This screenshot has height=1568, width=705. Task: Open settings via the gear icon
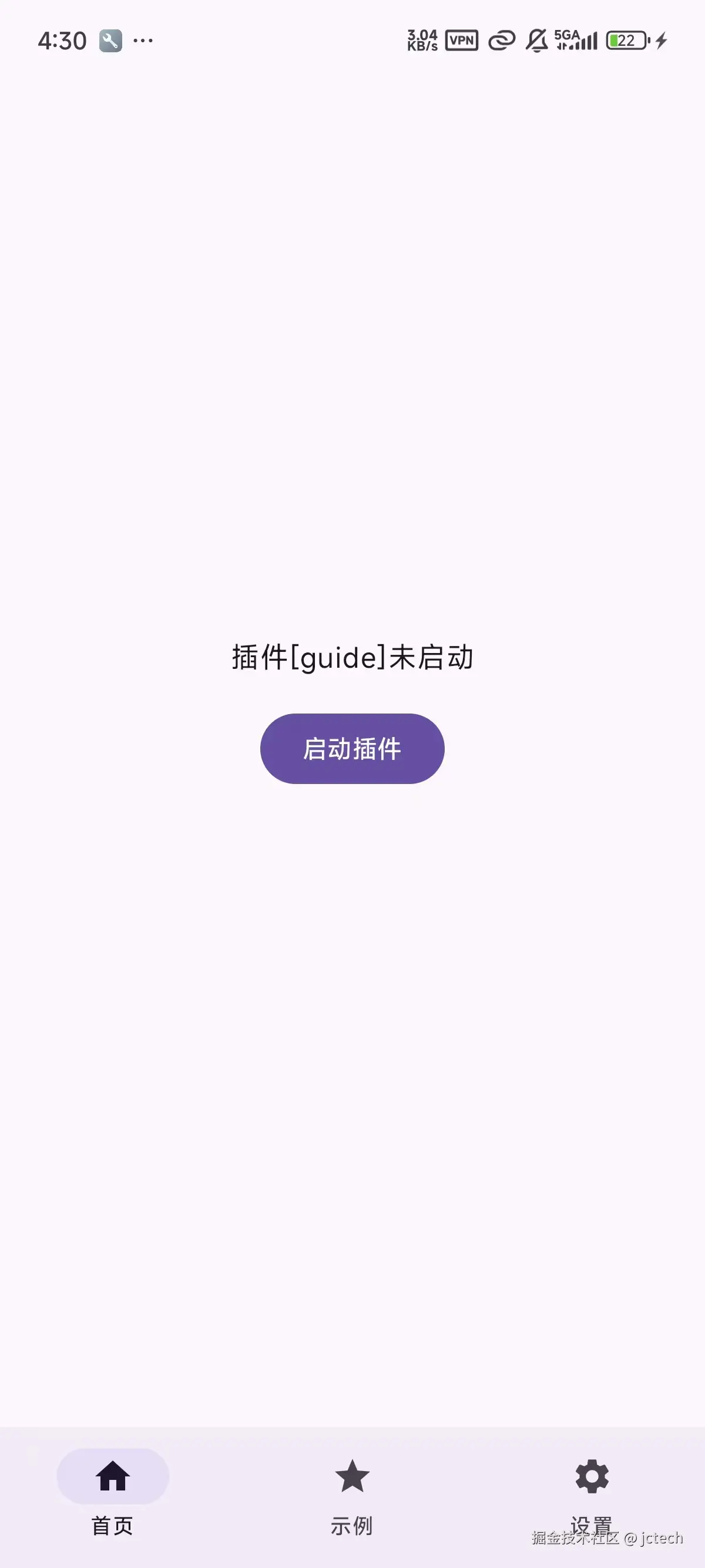click(x=591, y=1478)
